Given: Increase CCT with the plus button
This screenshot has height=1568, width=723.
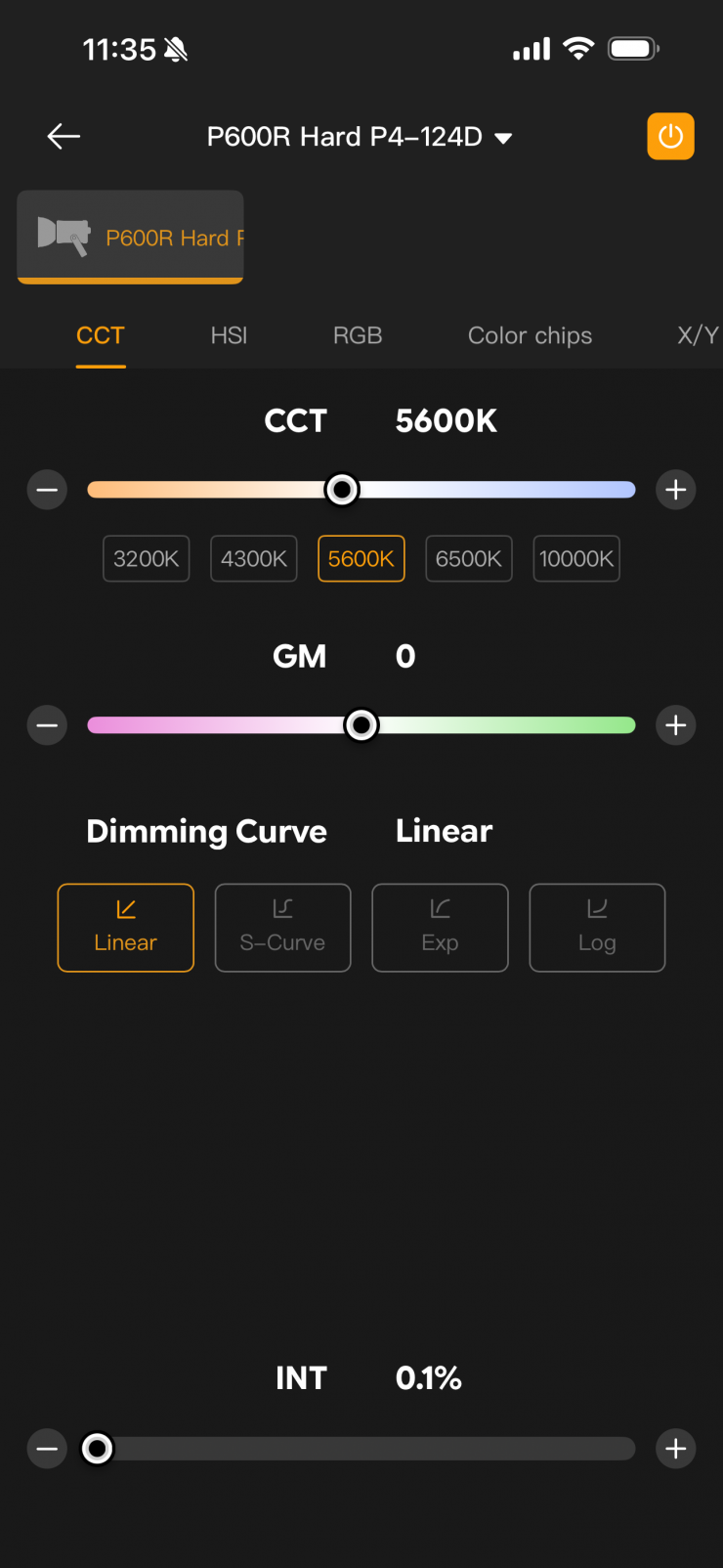Looking at the screenshot, I should click(x=675, y=490).
